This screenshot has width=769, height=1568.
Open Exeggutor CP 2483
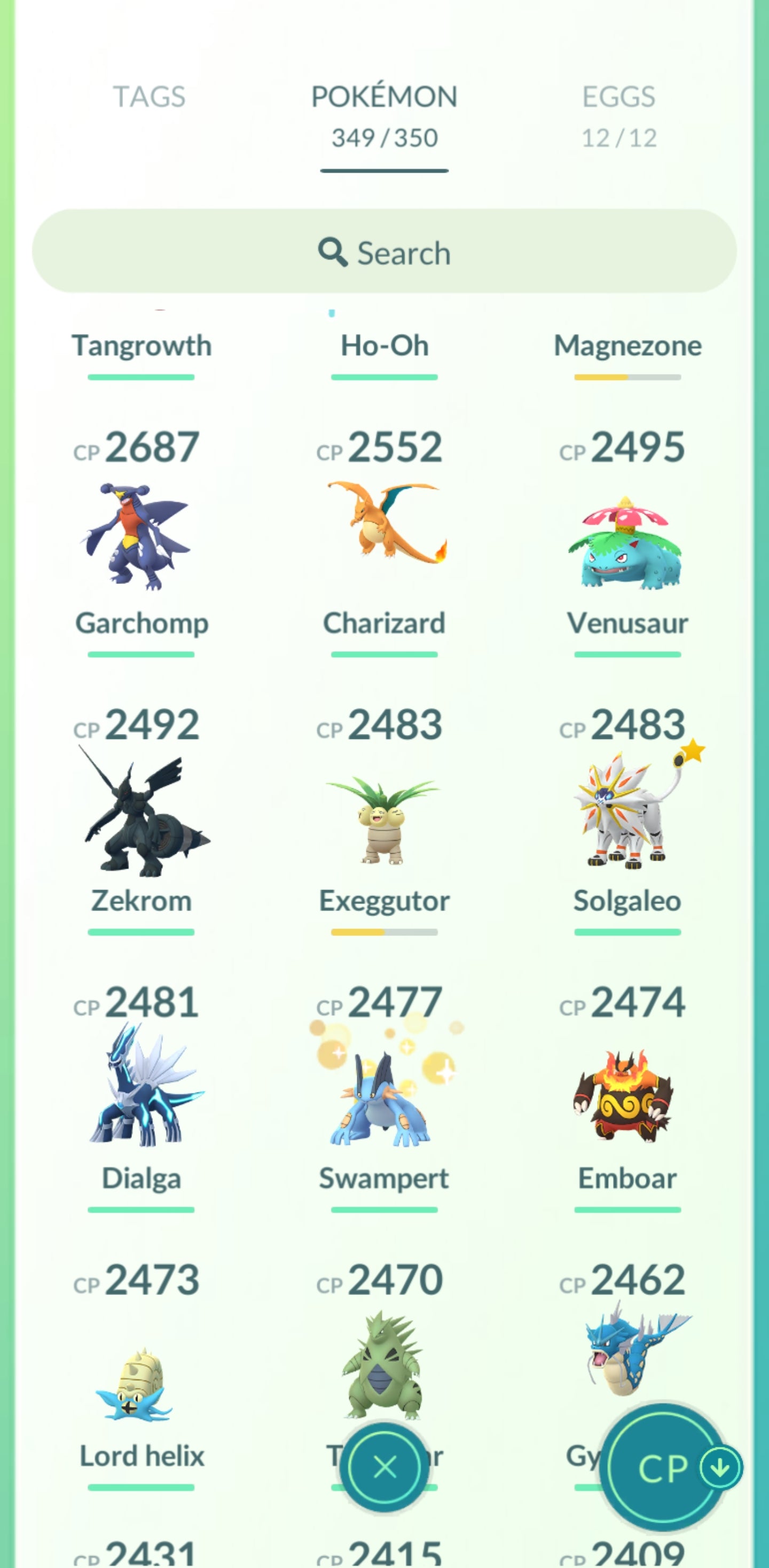(384, 822)
